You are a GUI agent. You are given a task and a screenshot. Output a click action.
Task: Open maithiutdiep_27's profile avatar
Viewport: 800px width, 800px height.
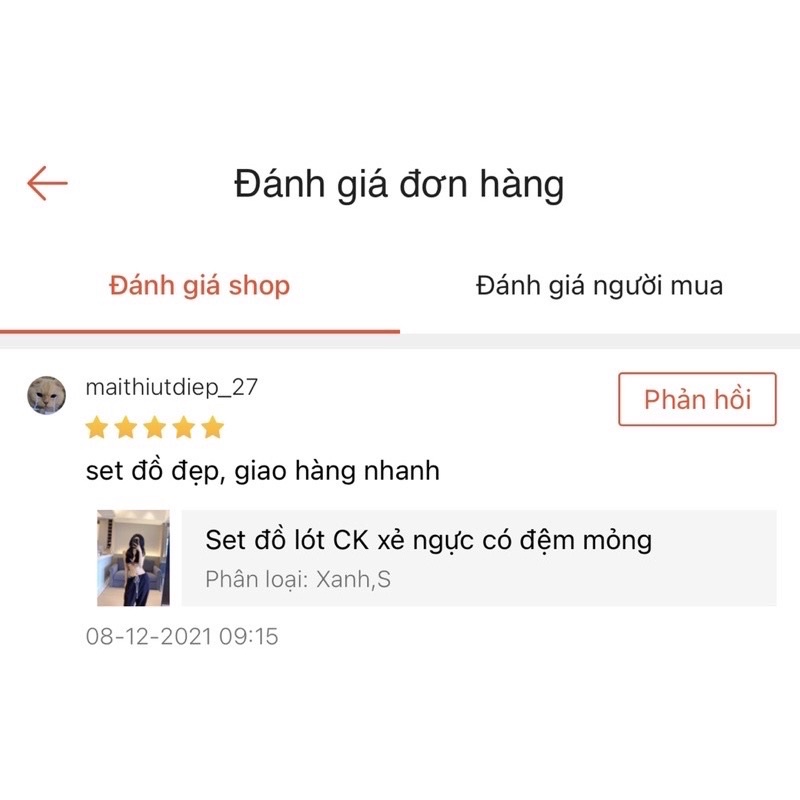click(47, 395)
